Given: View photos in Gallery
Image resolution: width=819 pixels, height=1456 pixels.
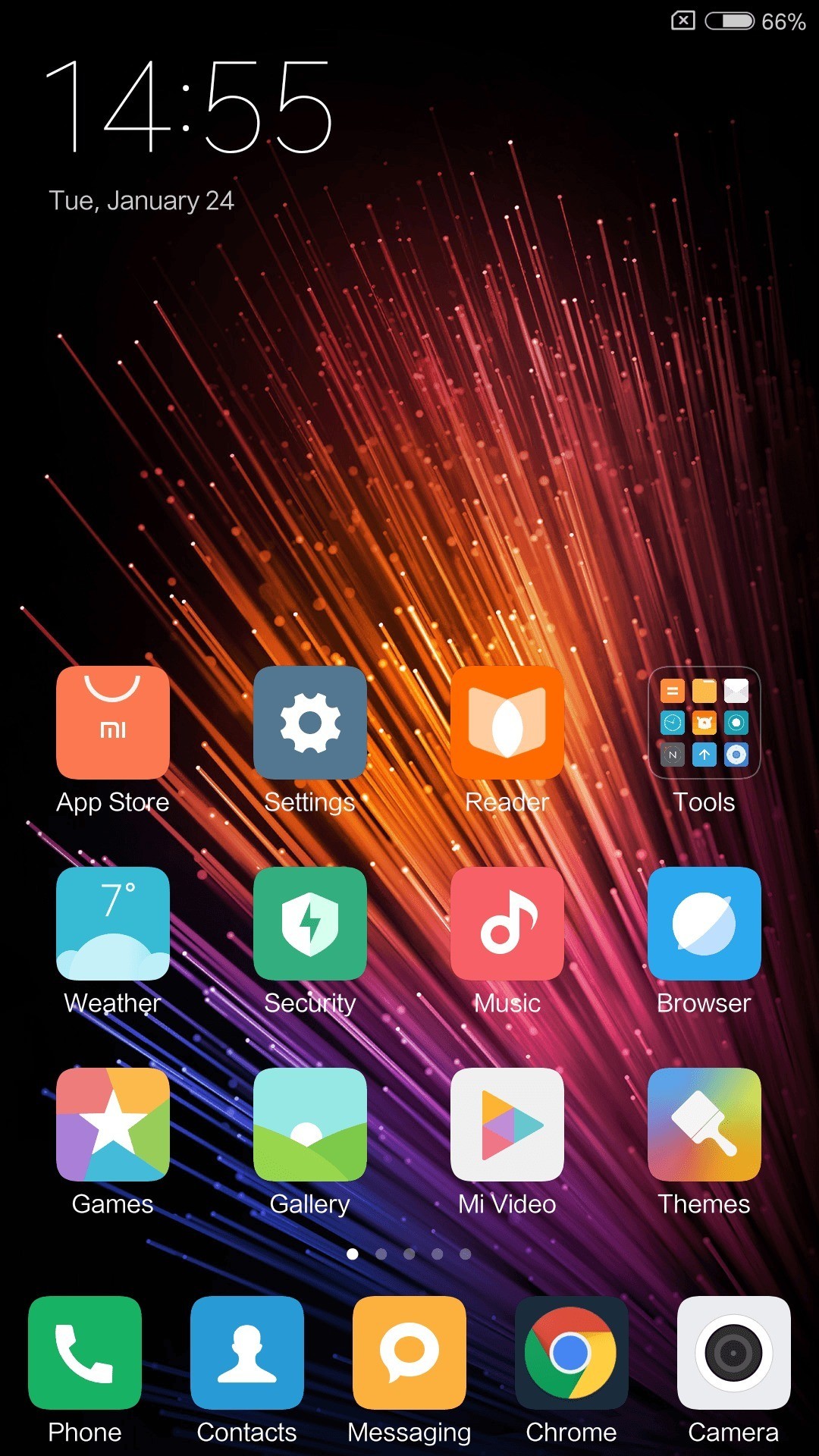Looking at the screenshot, I should [x=309, y=1125].
